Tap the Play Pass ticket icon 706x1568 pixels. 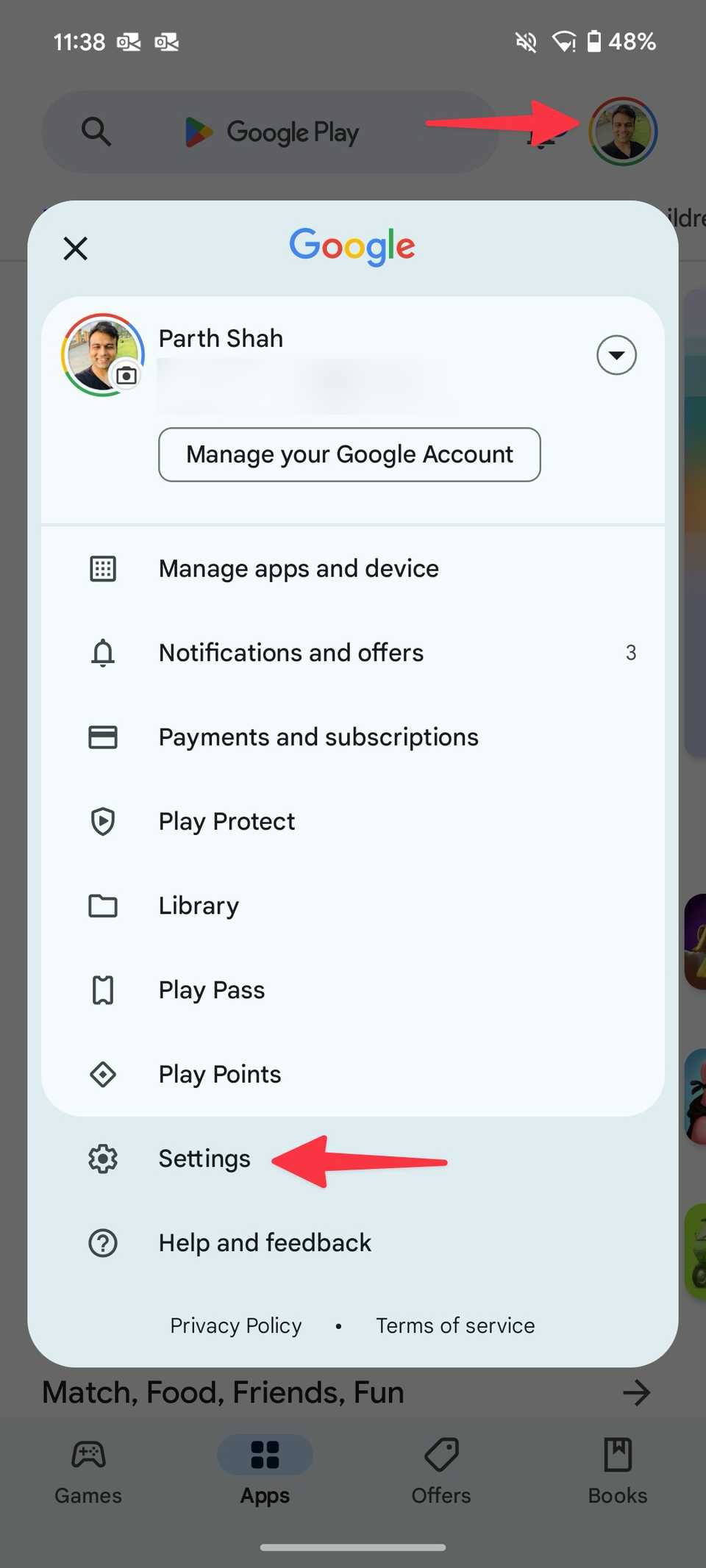click(x=103, y=989)
